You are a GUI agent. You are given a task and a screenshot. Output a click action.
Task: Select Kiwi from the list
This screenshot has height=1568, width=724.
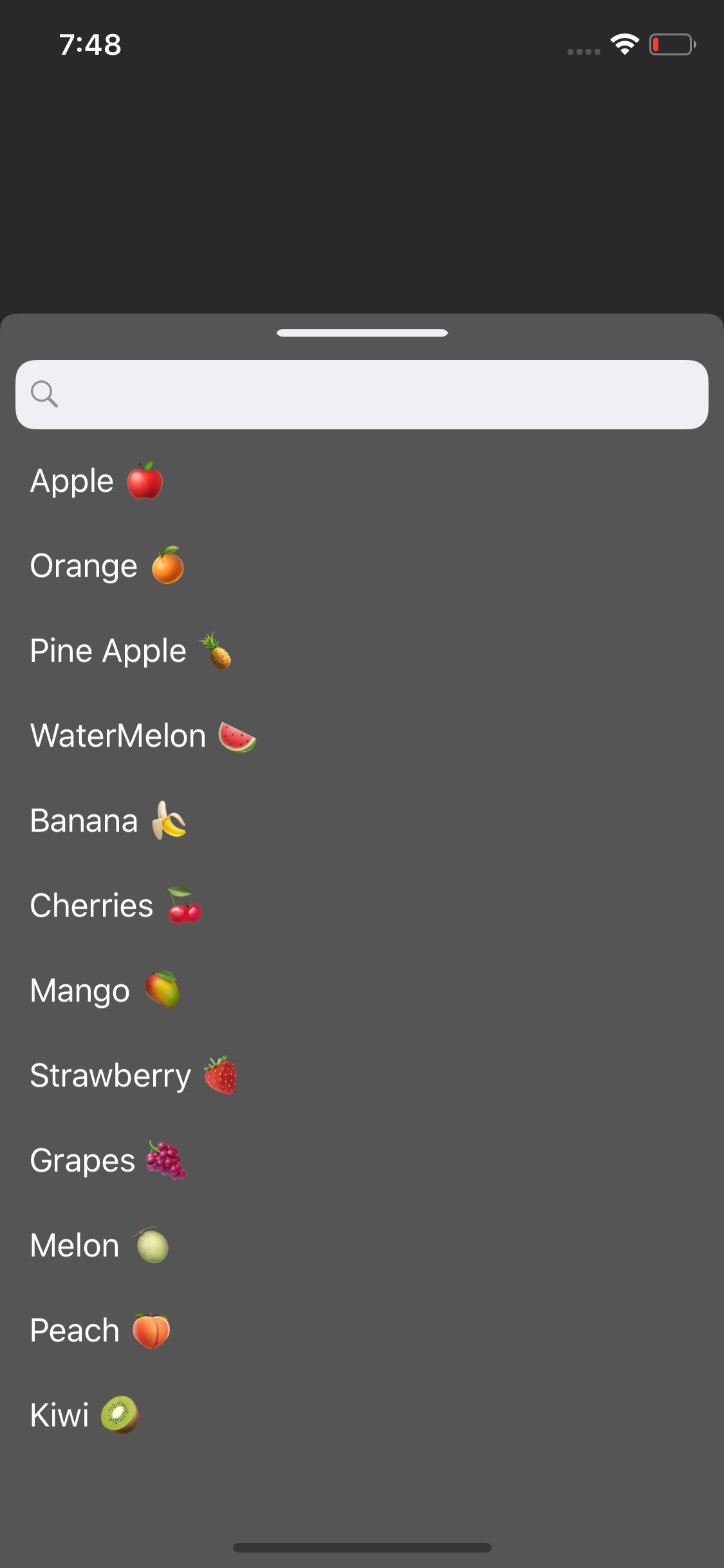pos(84,1415)
